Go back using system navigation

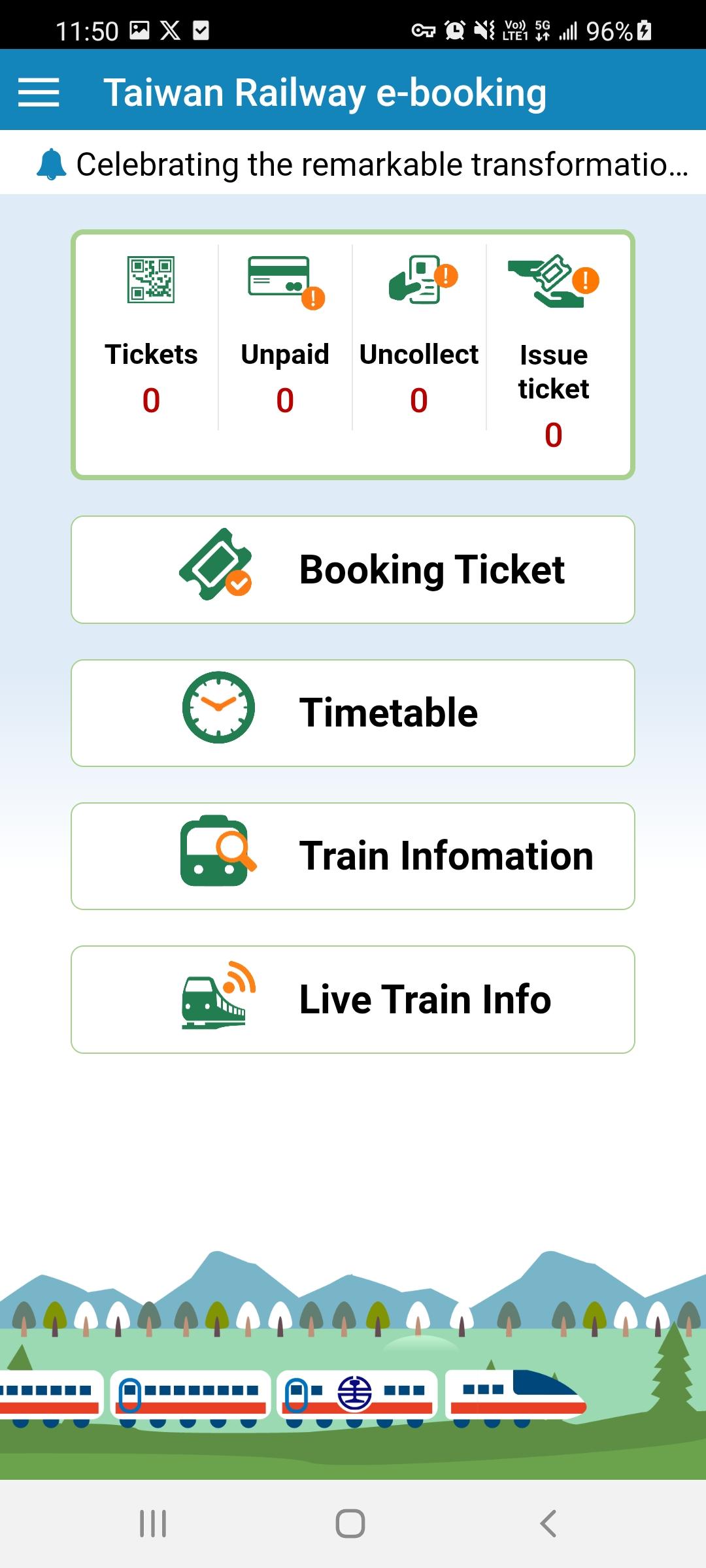[x=548, y=1524]
